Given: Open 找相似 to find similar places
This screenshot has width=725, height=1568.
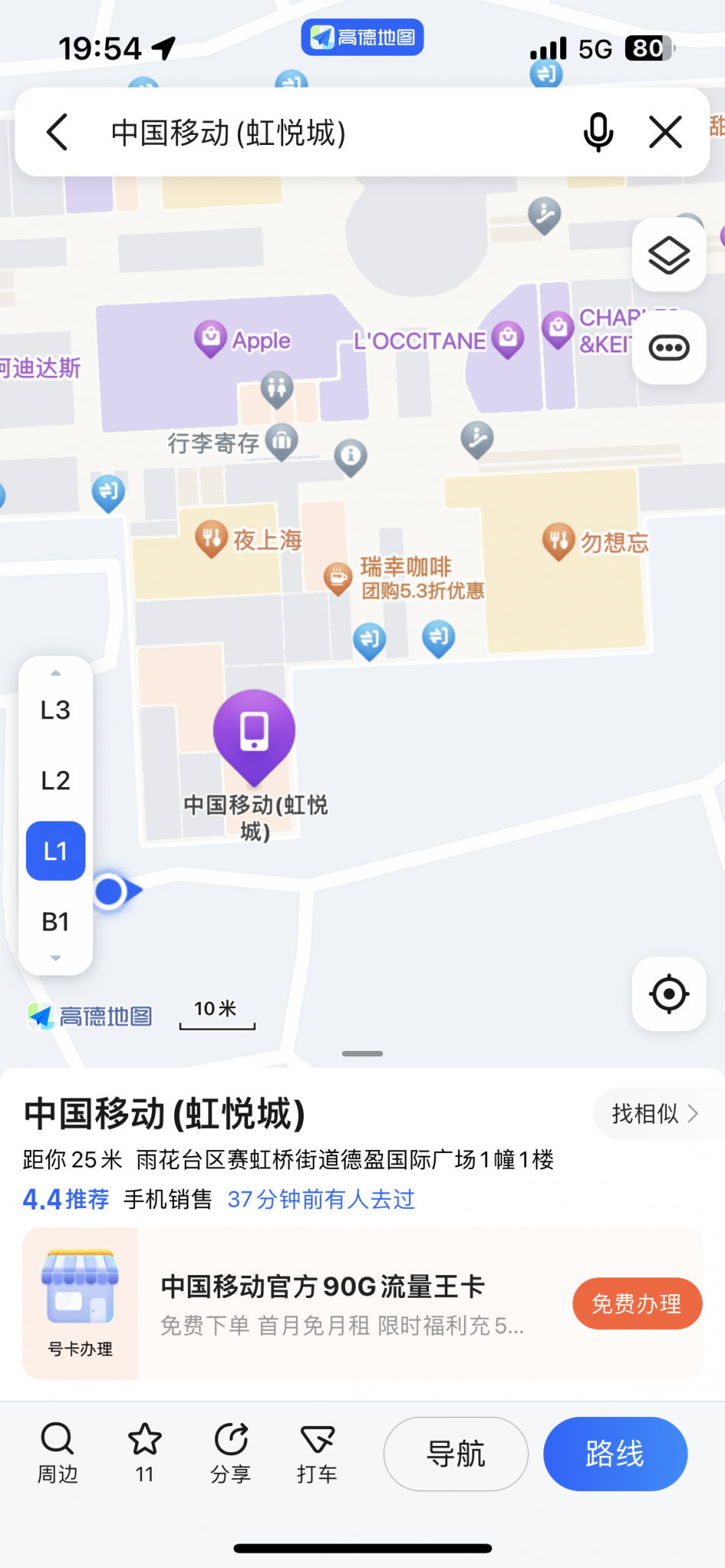Looking at the screenshot, I should tap(654, 1113).
